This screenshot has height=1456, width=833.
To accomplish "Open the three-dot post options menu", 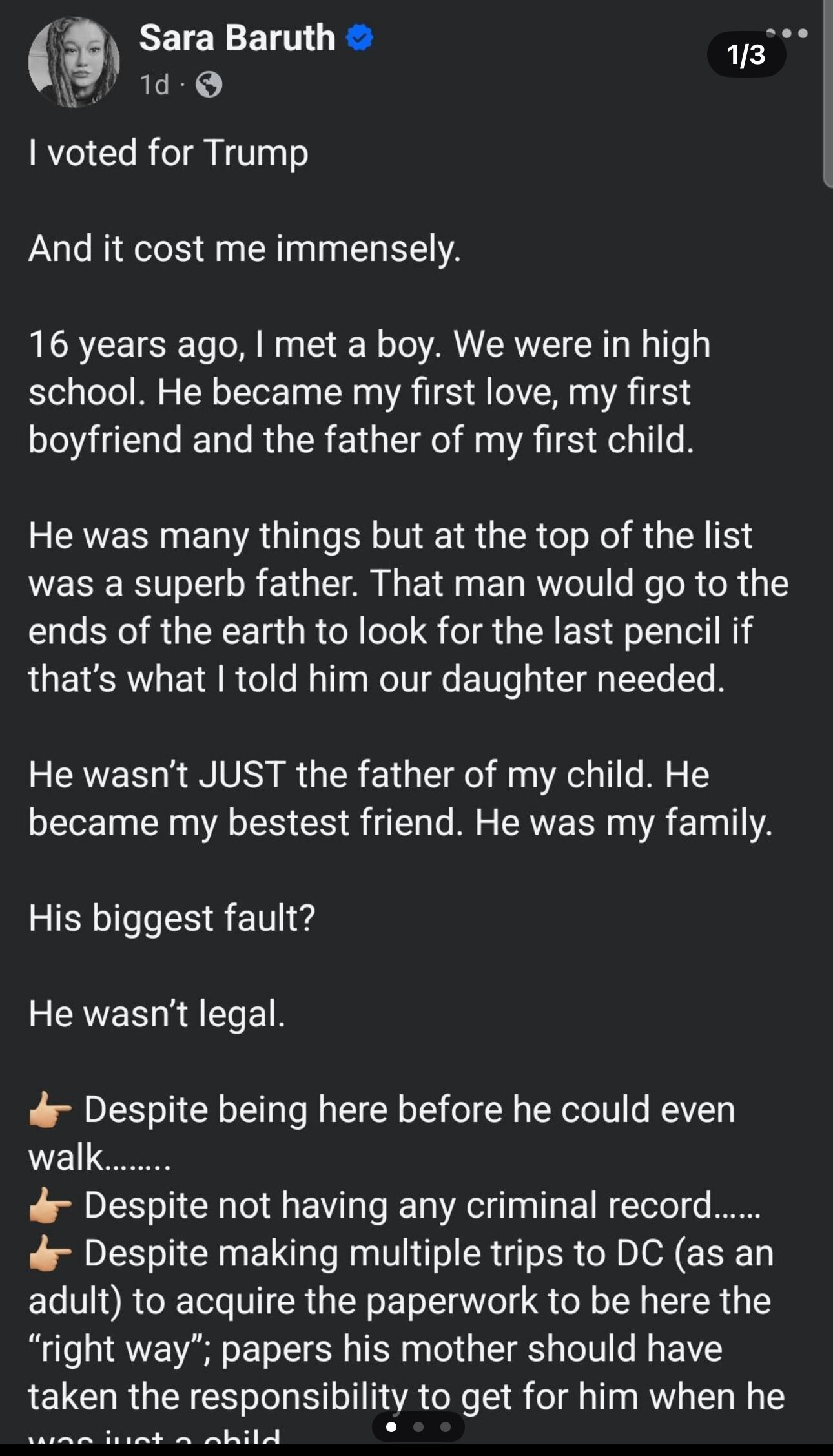I will point(787,33).
